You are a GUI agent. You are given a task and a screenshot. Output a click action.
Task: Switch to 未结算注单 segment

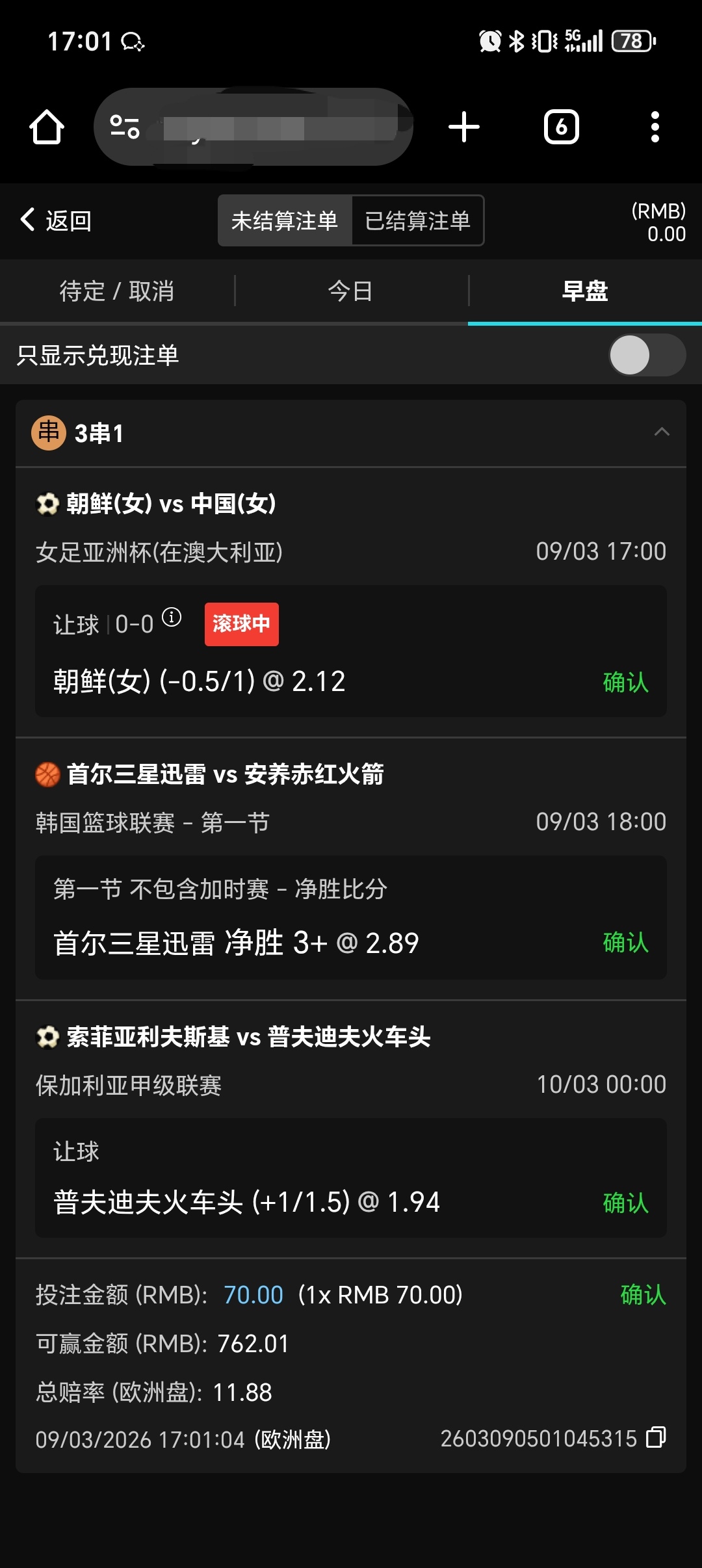point(285,221)
